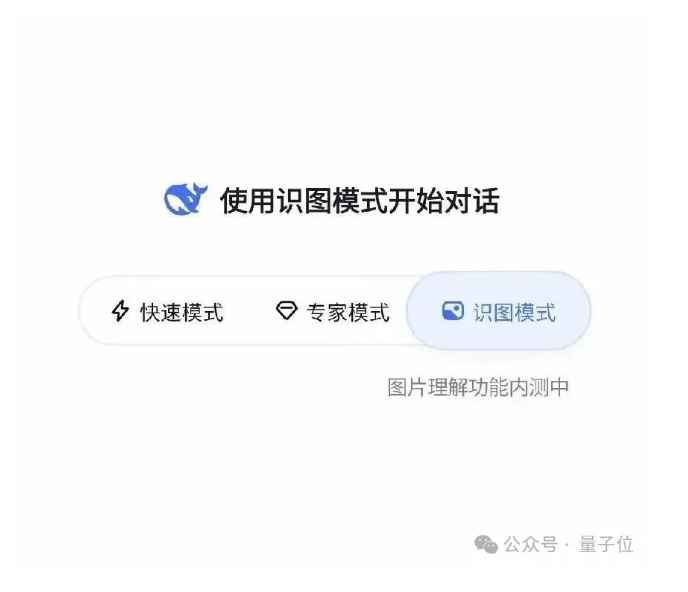
Task: Select the 专家模式 expert mode
Action: point(333,312)
